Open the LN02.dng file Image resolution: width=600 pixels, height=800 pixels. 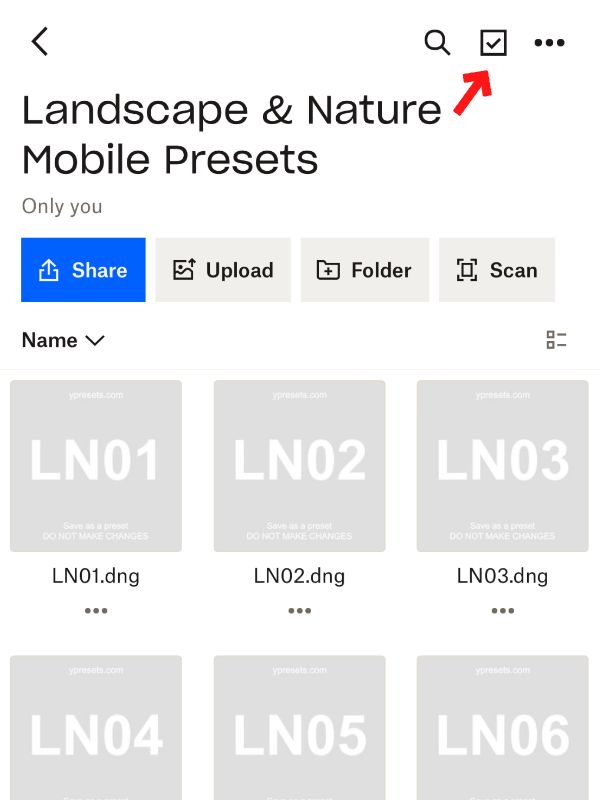tap(299, 466)
